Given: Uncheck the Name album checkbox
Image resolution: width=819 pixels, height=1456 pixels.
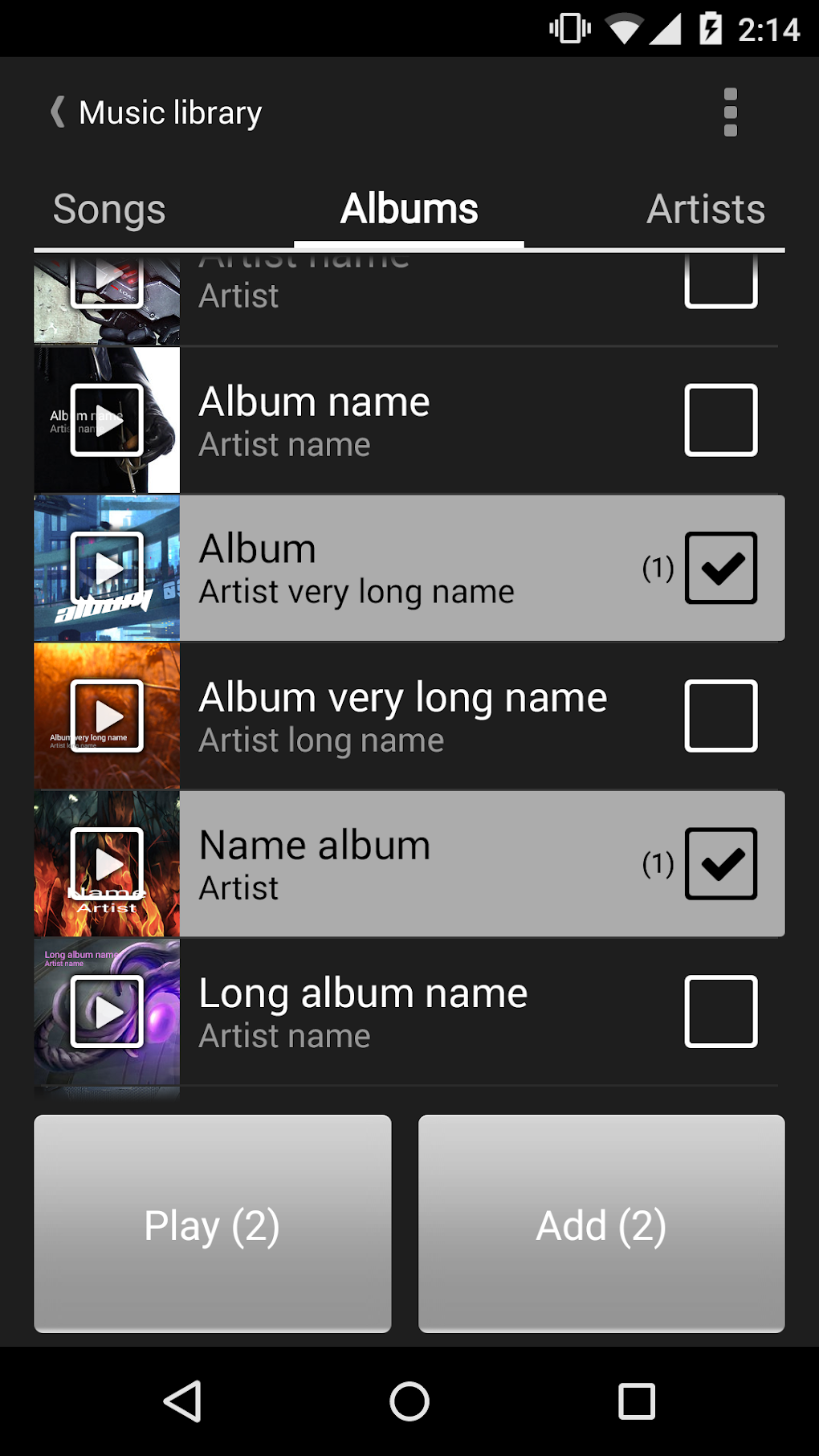Looking at the screenshot, I should click(720, 863).
